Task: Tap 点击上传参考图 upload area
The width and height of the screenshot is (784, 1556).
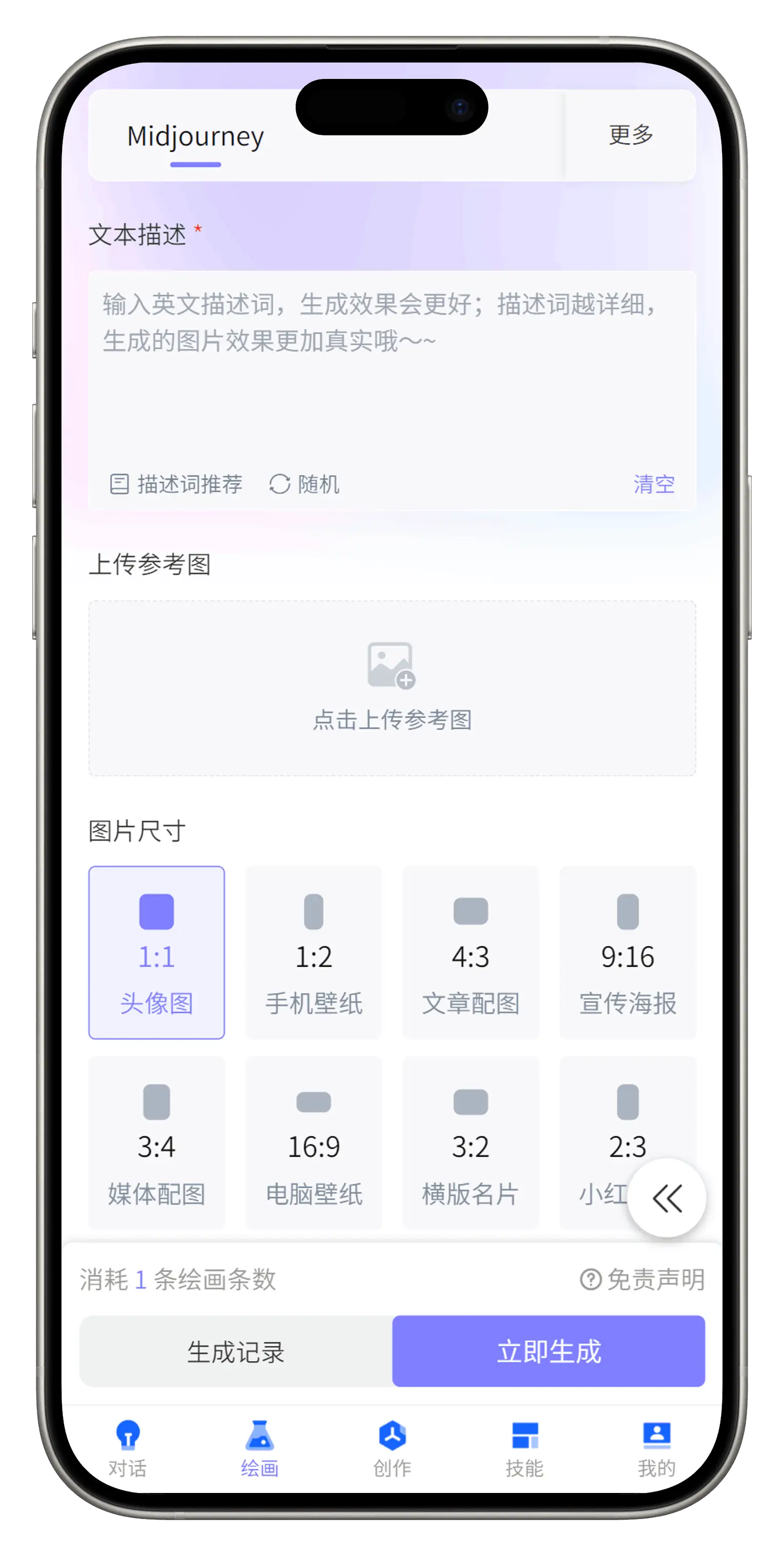Action: (x=392, y=687)
